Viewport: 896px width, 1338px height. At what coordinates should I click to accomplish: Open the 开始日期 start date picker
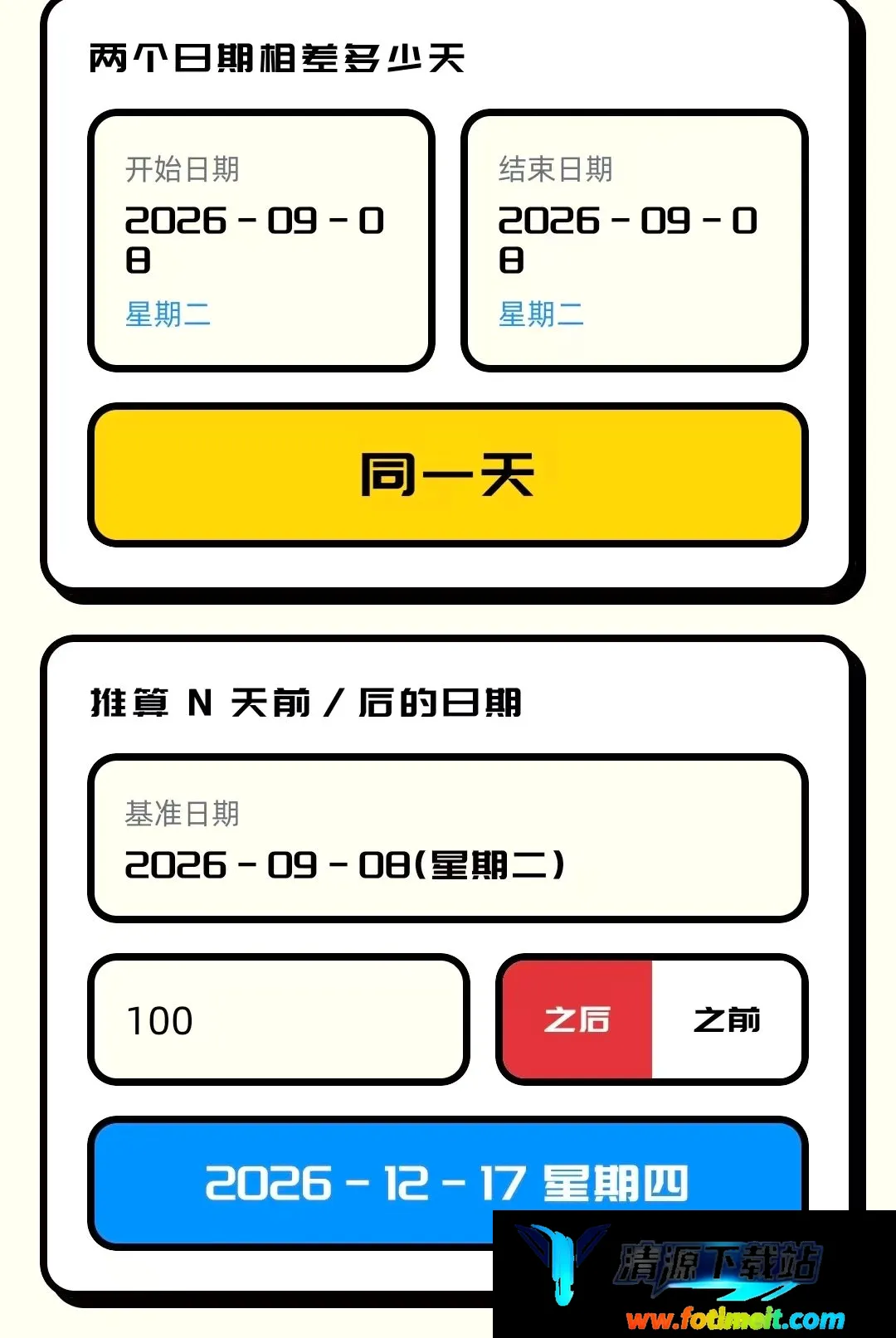[x=261, y=241]
